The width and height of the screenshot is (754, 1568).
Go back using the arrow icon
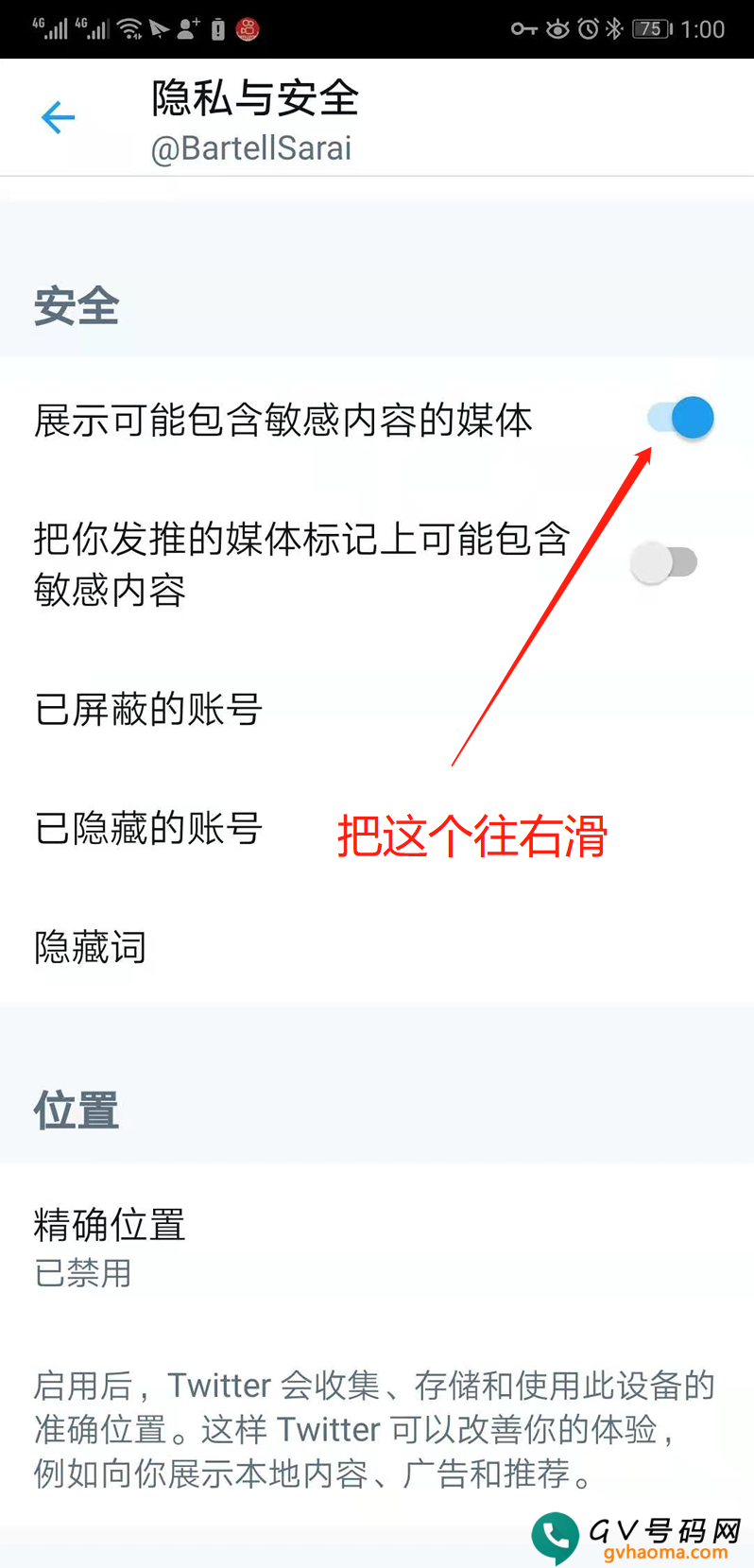click(x=58, y=117)
